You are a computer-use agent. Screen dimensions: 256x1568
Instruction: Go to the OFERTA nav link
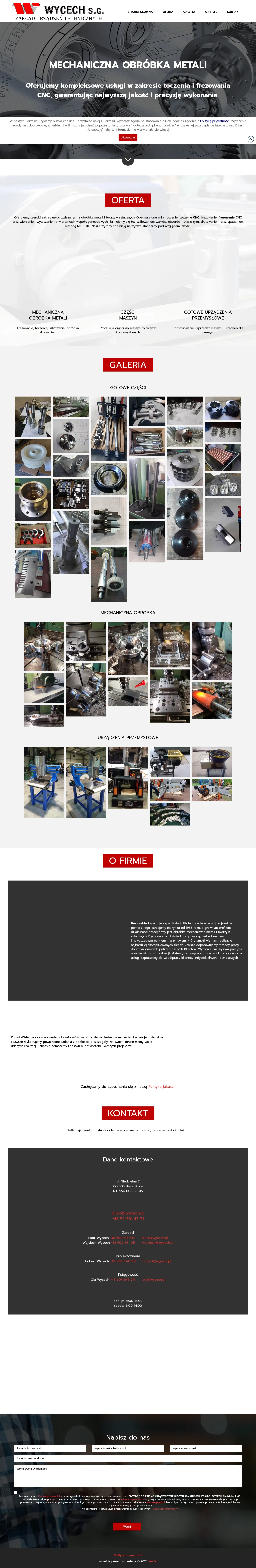pyautogui.click(x=168, y=12)
